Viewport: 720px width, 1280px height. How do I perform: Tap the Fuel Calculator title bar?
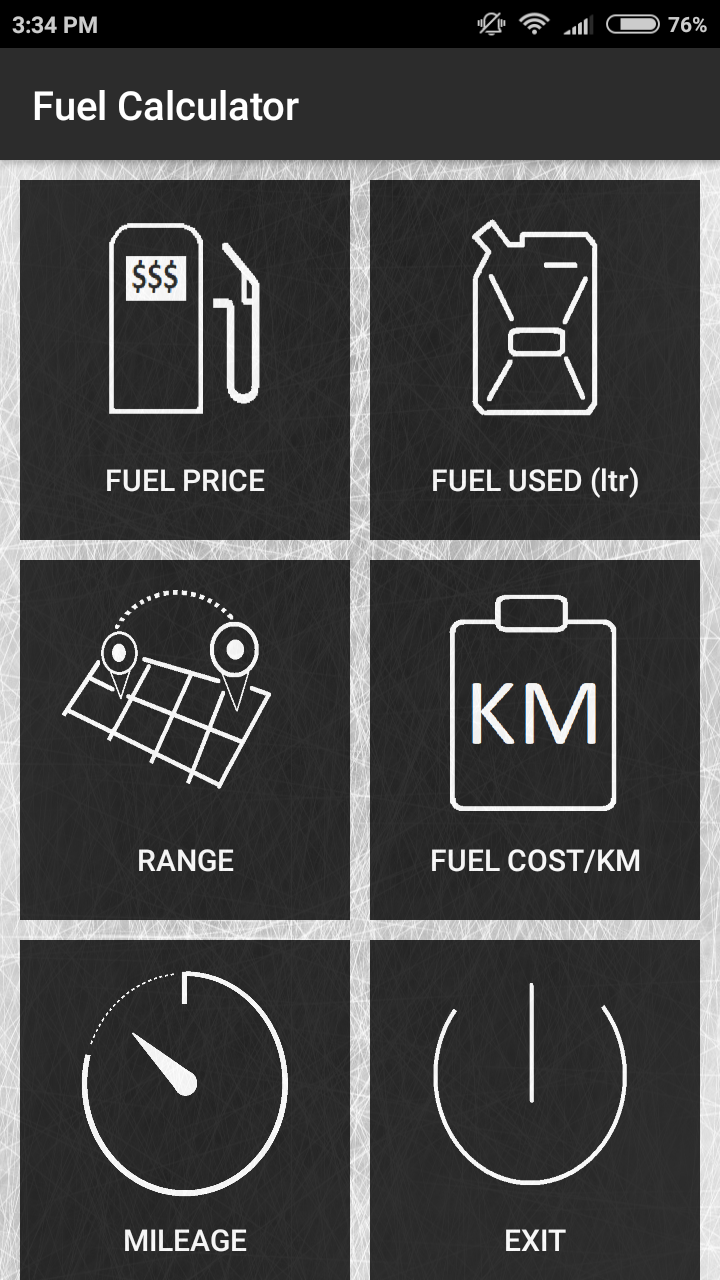pyautogui.click(x=166, y=104)
